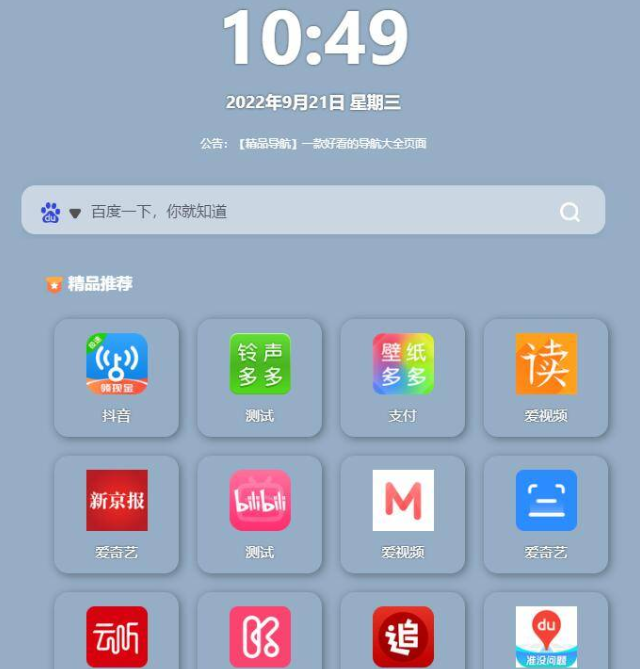Tap the magnifier search icon
The image size is (640, 669).
(x=570, y=211)
